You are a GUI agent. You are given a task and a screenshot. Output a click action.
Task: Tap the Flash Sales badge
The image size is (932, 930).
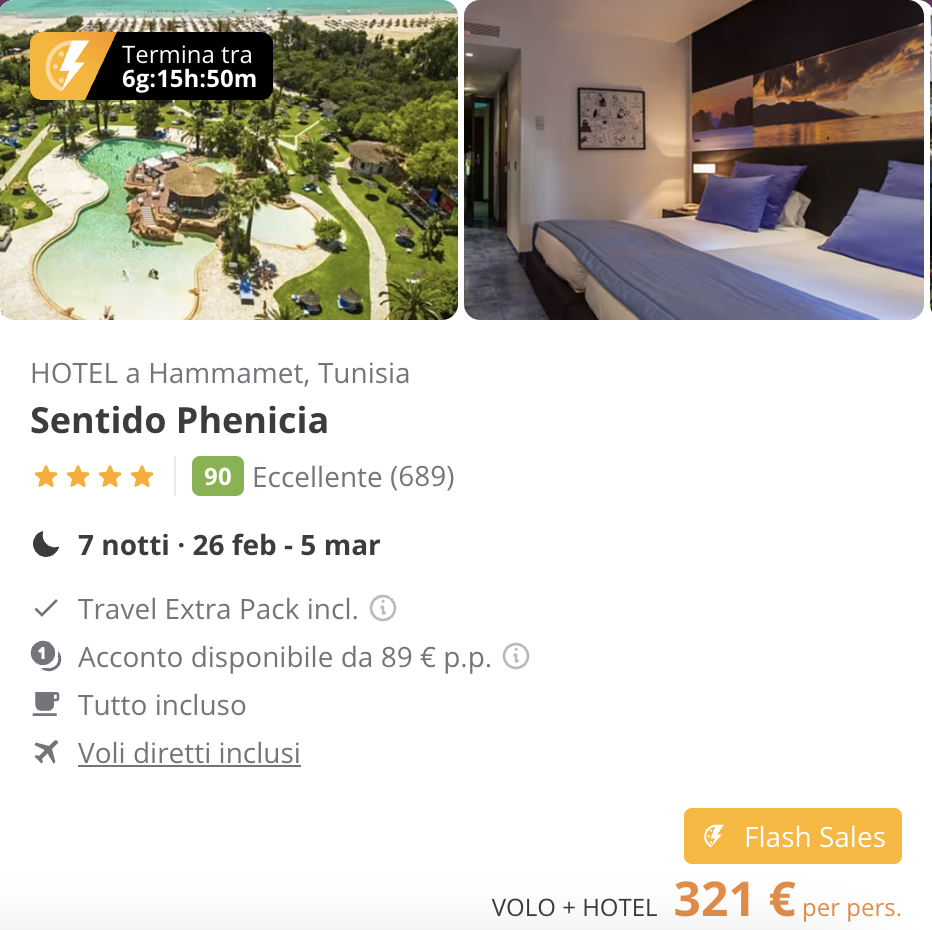click(792, 836)
